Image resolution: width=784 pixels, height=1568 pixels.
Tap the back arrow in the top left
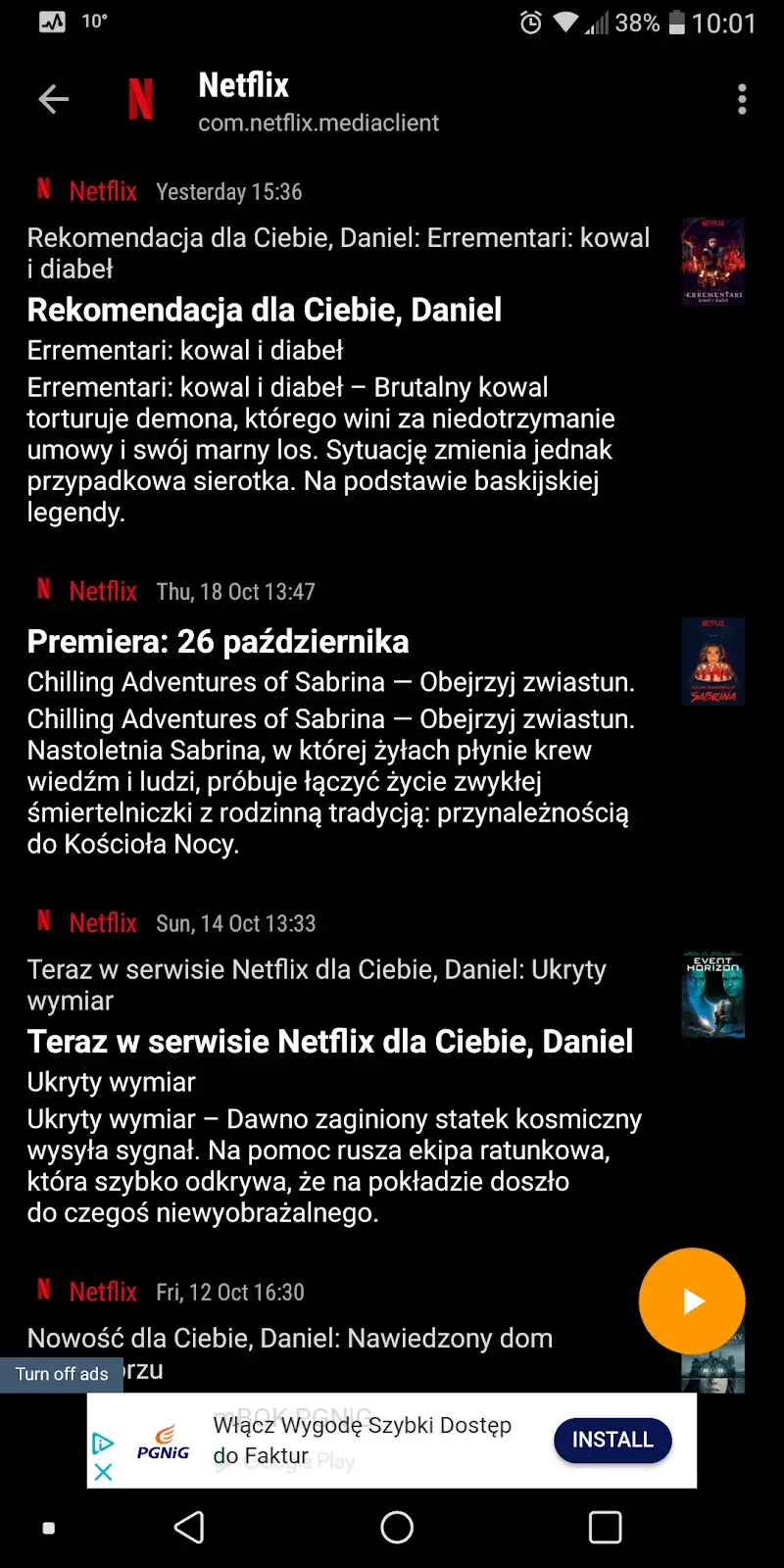[x=53, y=99]
